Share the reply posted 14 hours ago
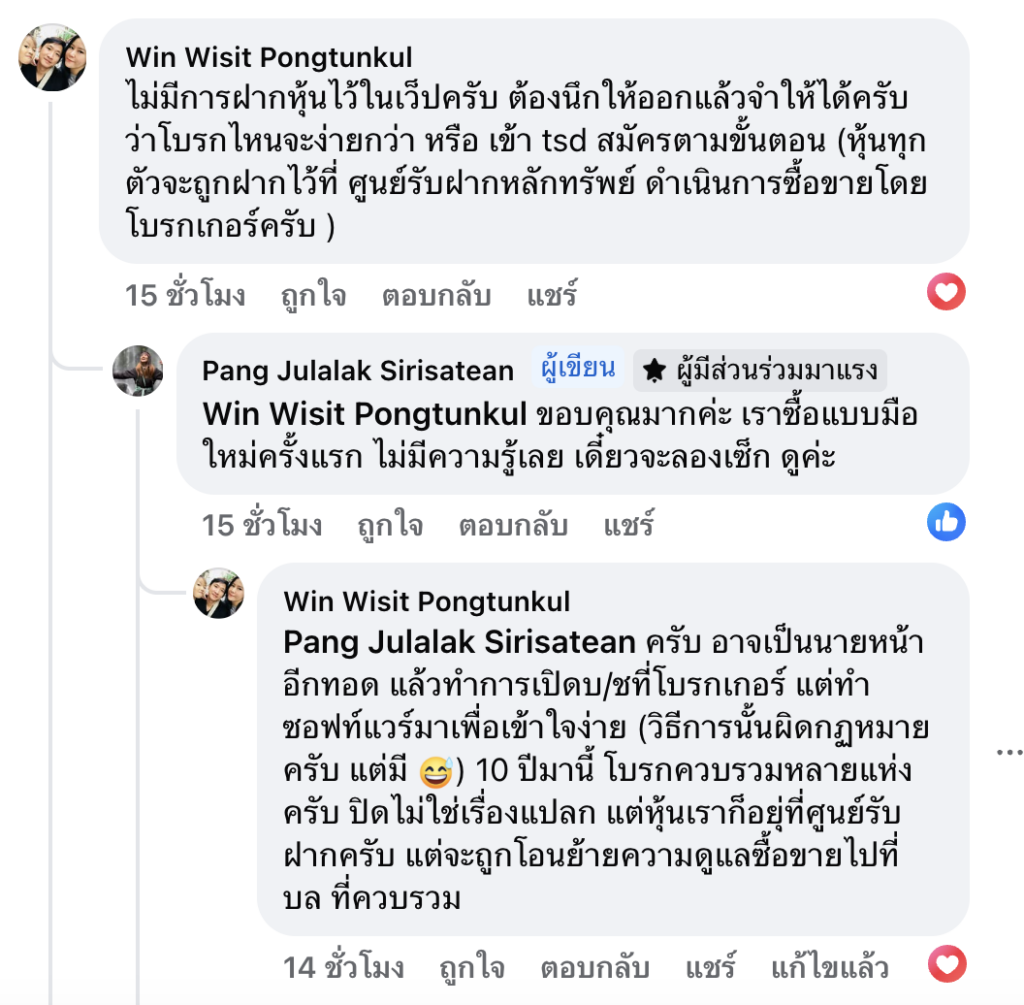The width and height of the screenshot is (1024, 1005). (x=710, y=967)
